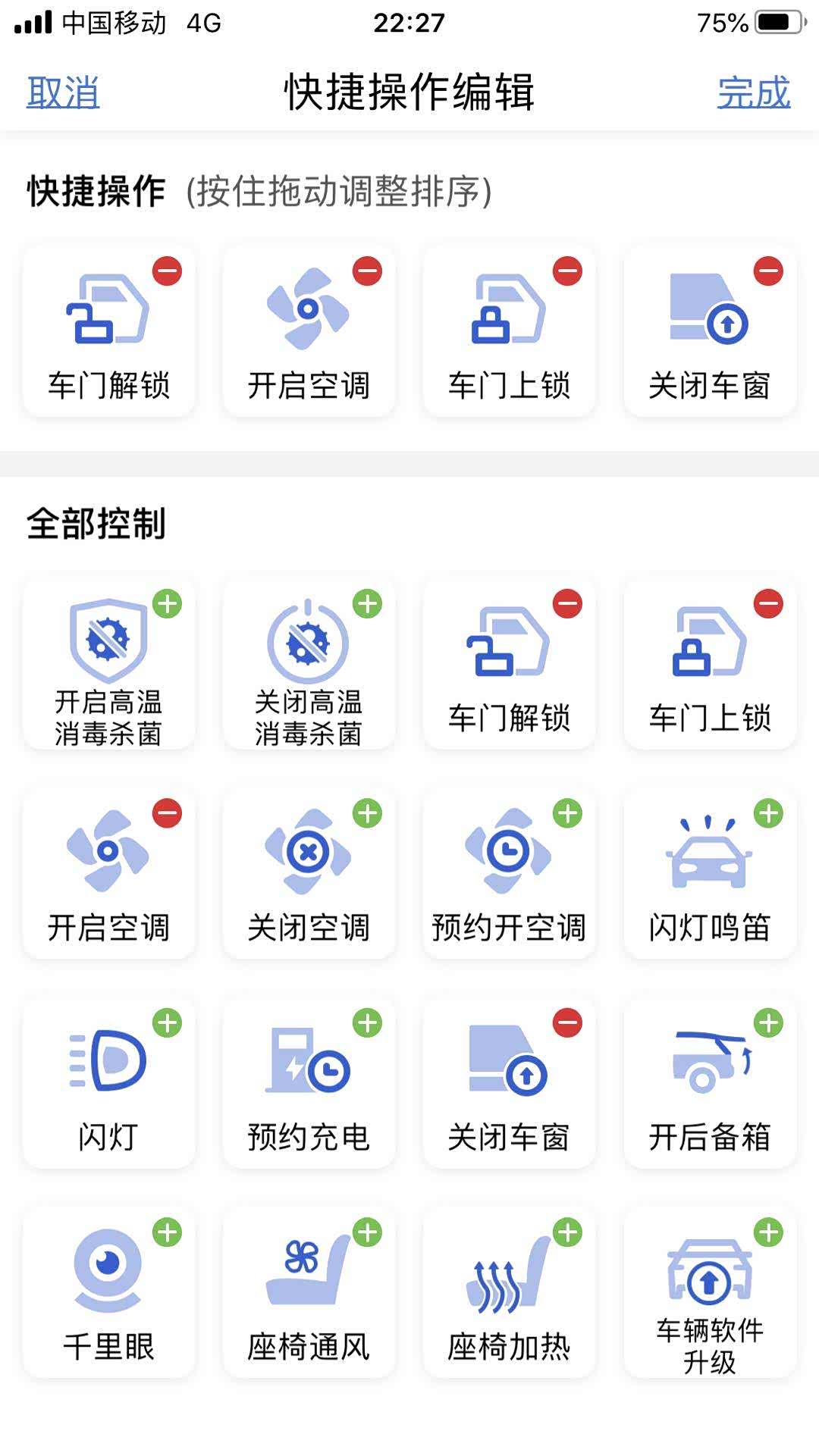Add 关闭空调 to shortcuts
Image resolution: width=819 pixels, height=1456 pixels.
[368, 813]
